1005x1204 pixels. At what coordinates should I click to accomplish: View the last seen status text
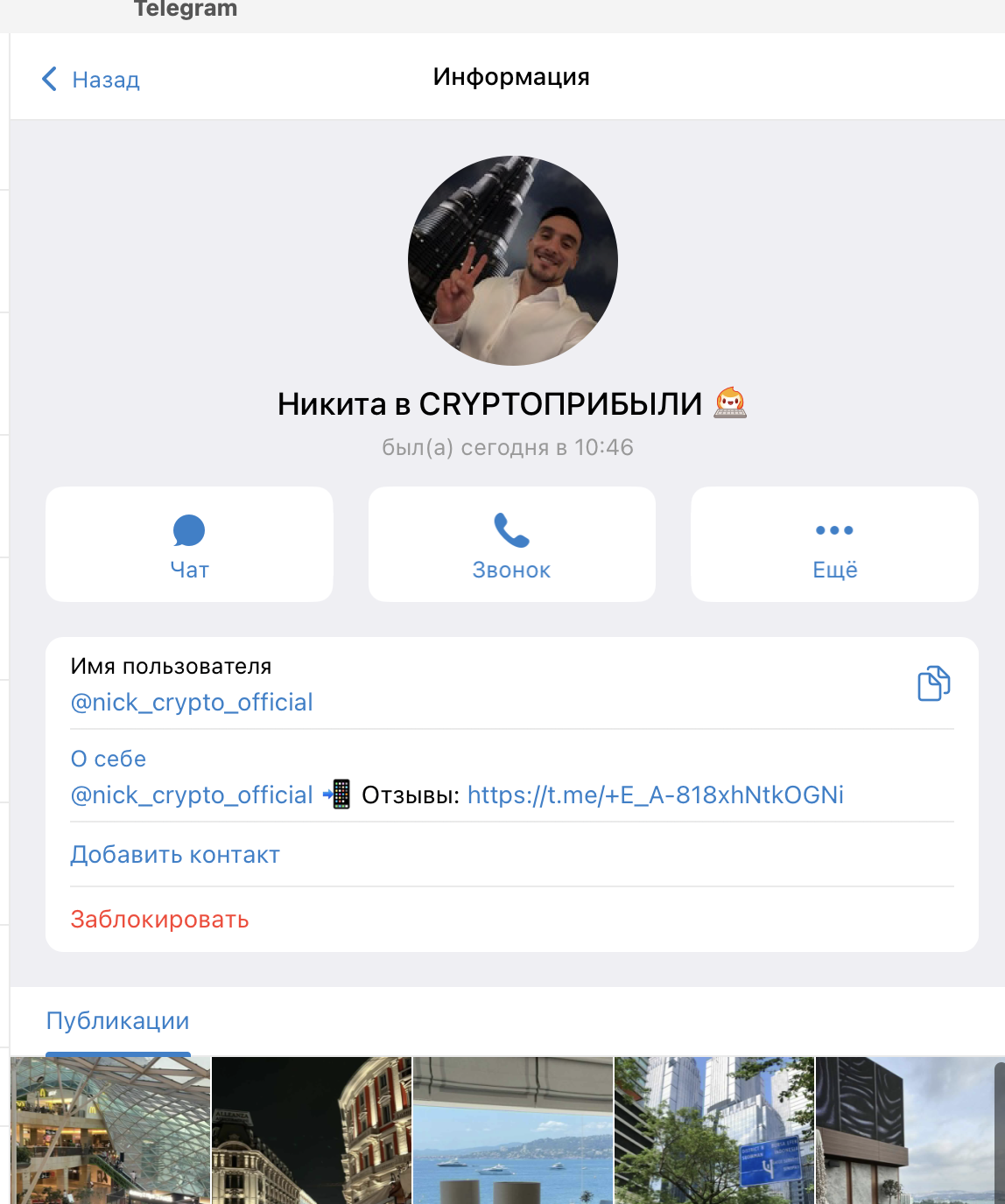click(509, 447)
